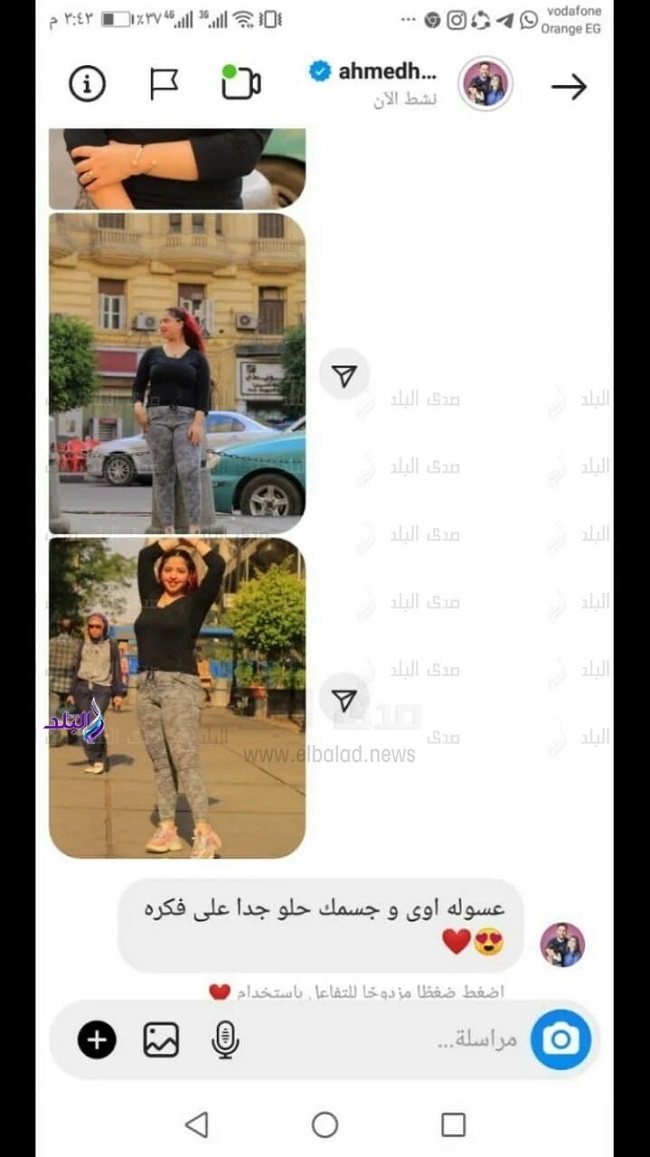Open the photo with arms raised pose
The height and width of the screenshot is (1157, 650).
click(x=177, y=697)
